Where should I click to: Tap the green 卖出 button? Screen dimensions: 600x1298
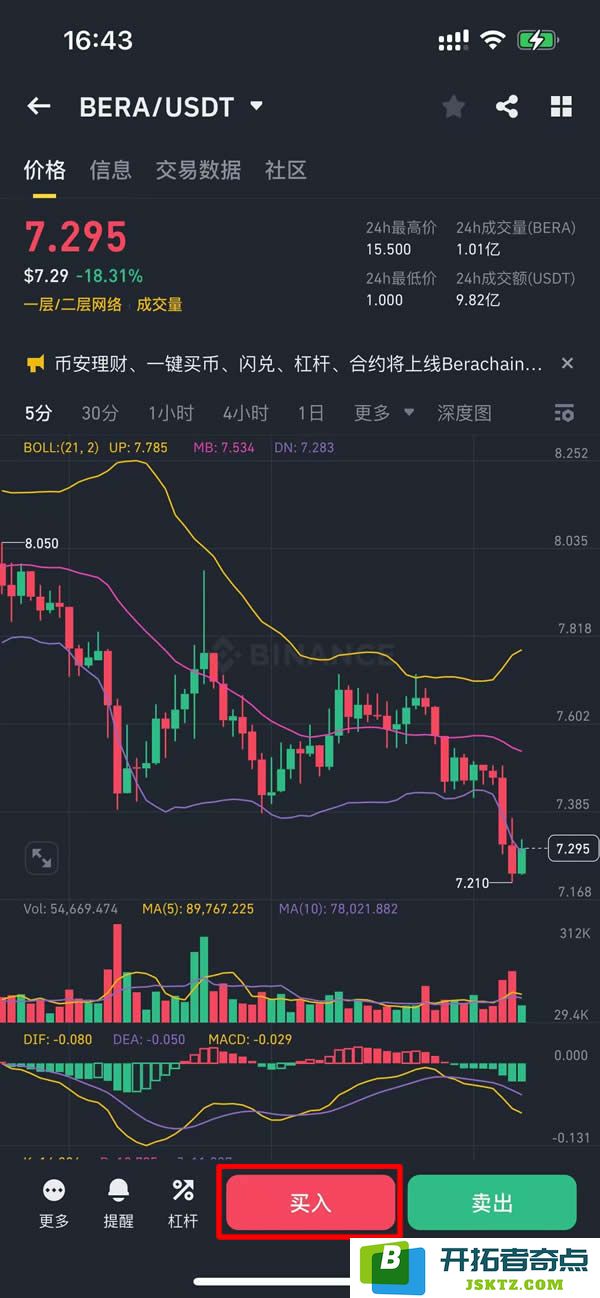point(492,1202)
